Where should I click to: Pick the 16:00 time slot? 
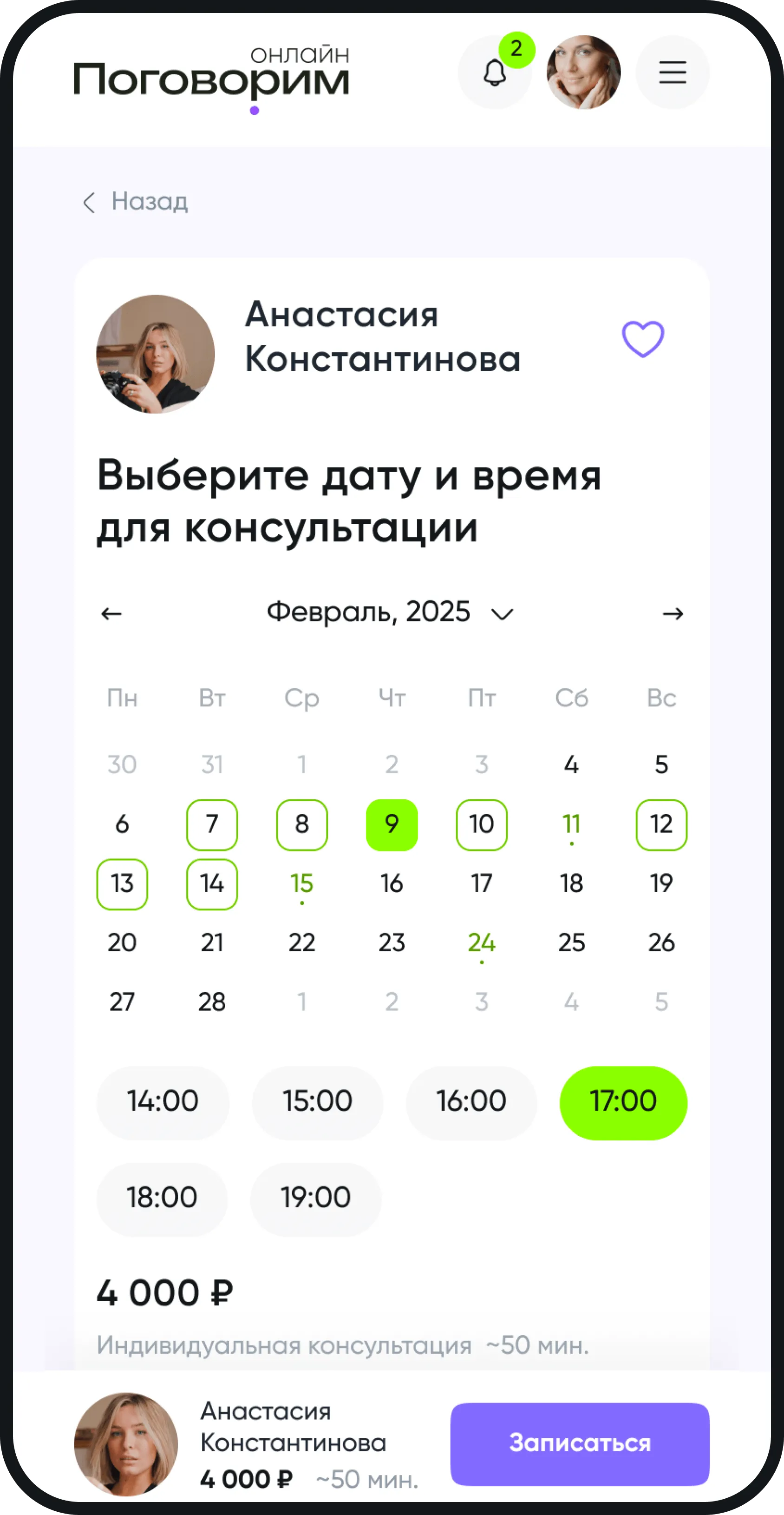471,1101
